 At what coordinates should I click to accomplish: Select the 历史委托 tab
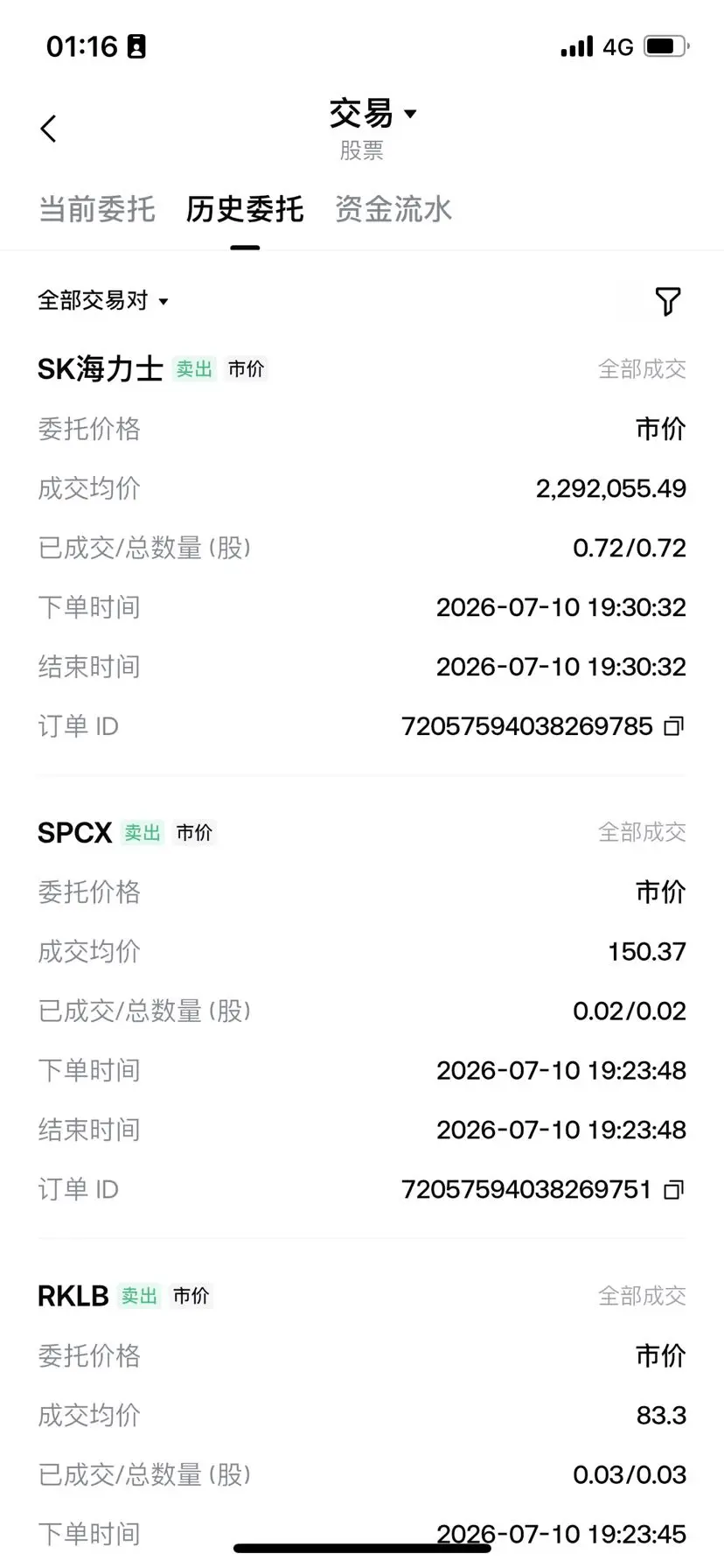tap(245, 209)
